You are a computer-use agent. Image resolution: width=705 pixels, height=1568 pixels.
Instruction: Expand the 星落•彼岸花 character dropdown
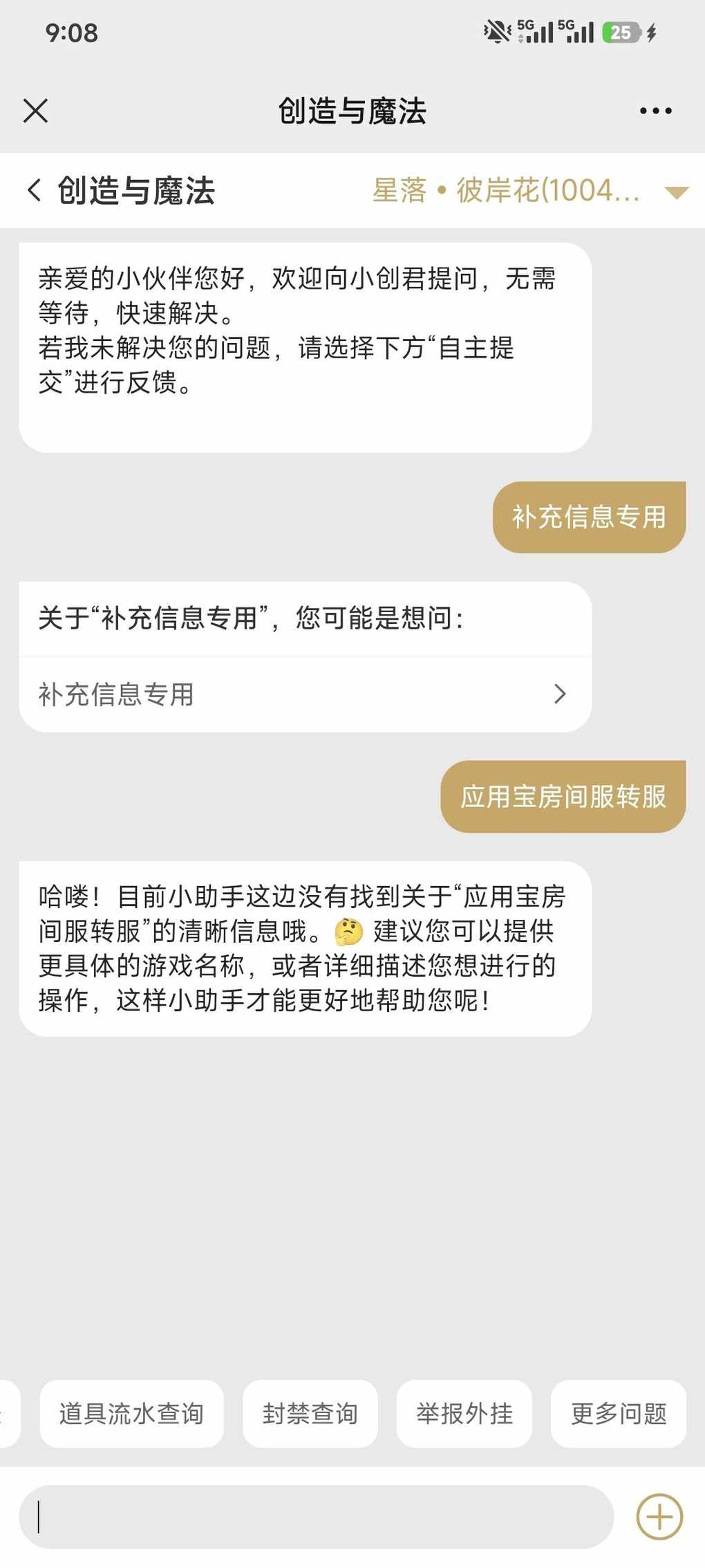(x=676, y=192)
